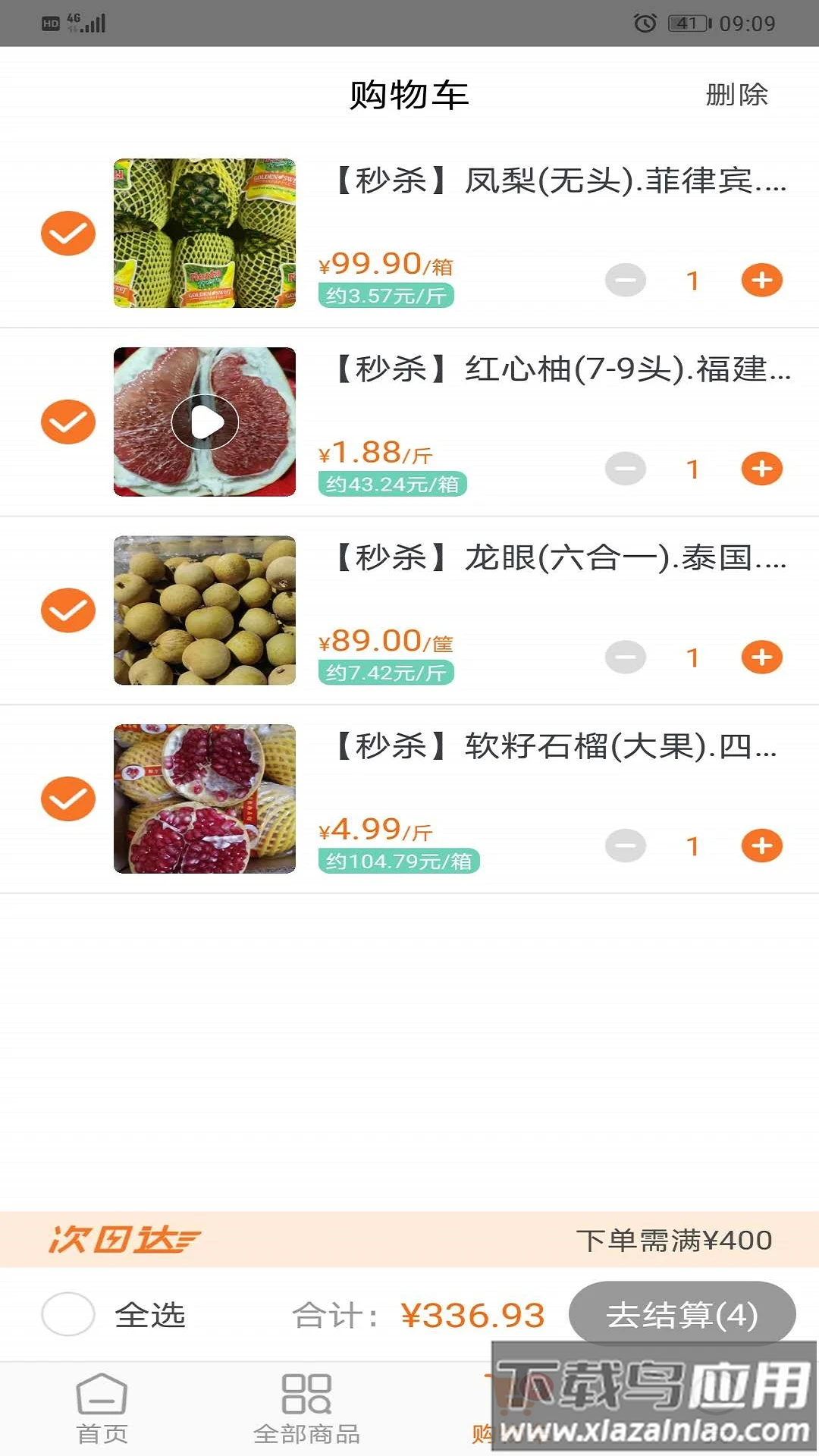This screenshot has height=1456, width=819.
Task: Decrease quantity of 龙眼 longan
Action: [x=626, y=657]
